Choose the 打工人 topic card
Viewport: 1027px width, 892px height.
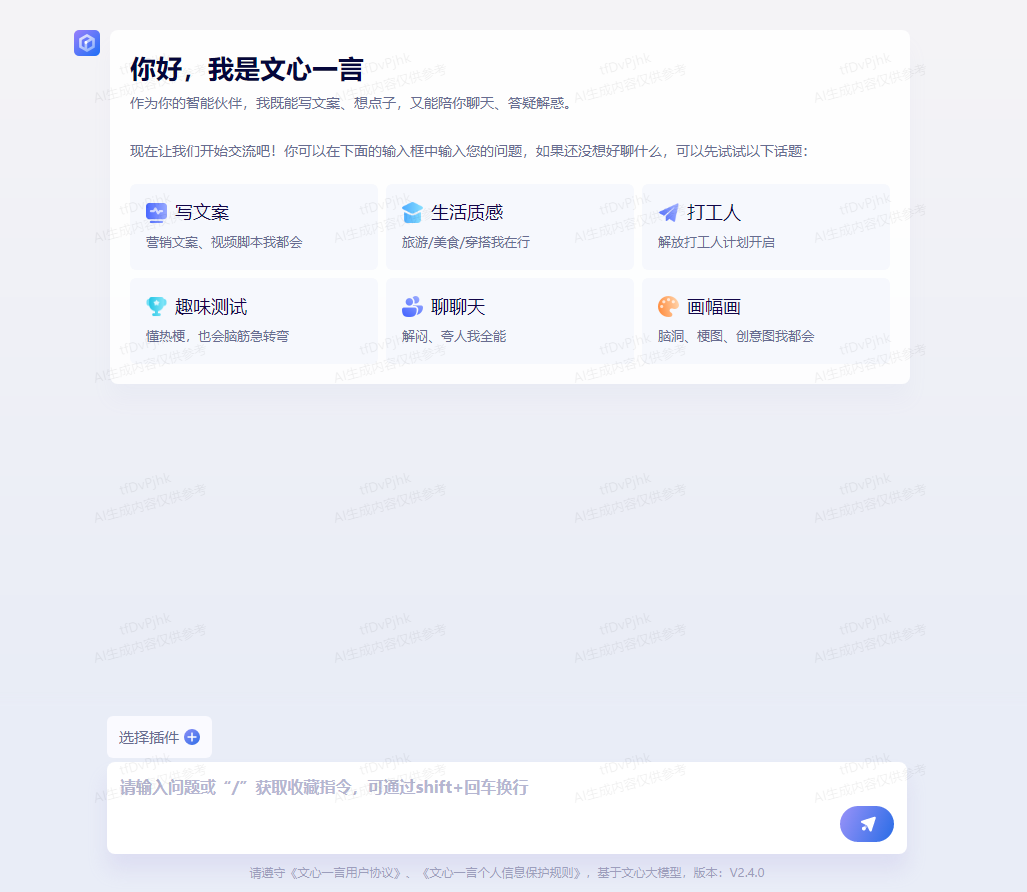pos(765,226)
